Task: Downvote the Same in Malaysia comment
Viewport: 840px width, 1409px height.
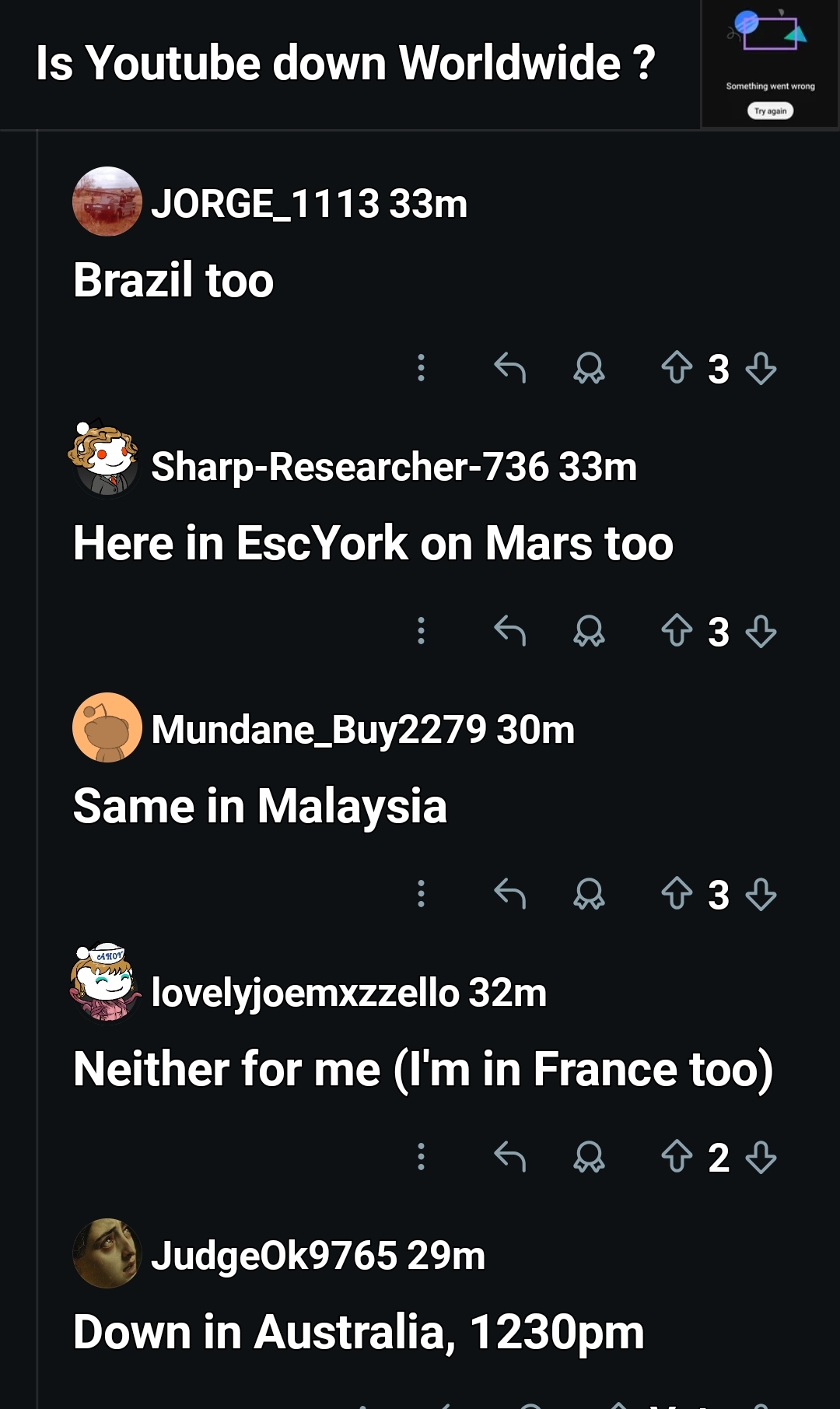Action: coord(761,894)
